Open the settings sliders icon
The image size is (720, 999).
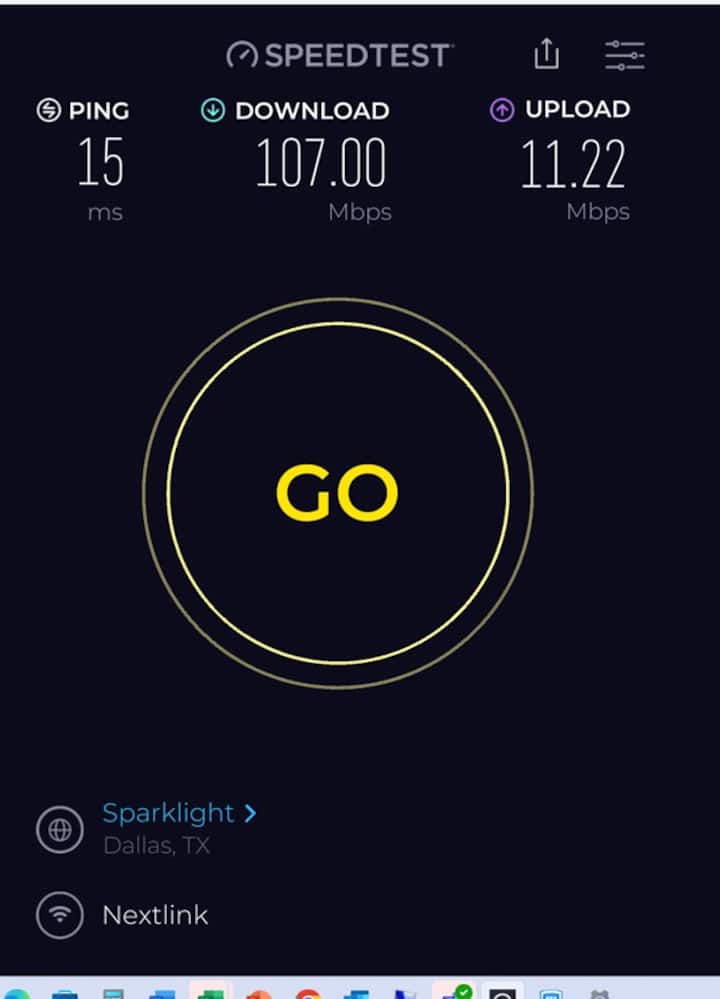click(x=625, y=55)
